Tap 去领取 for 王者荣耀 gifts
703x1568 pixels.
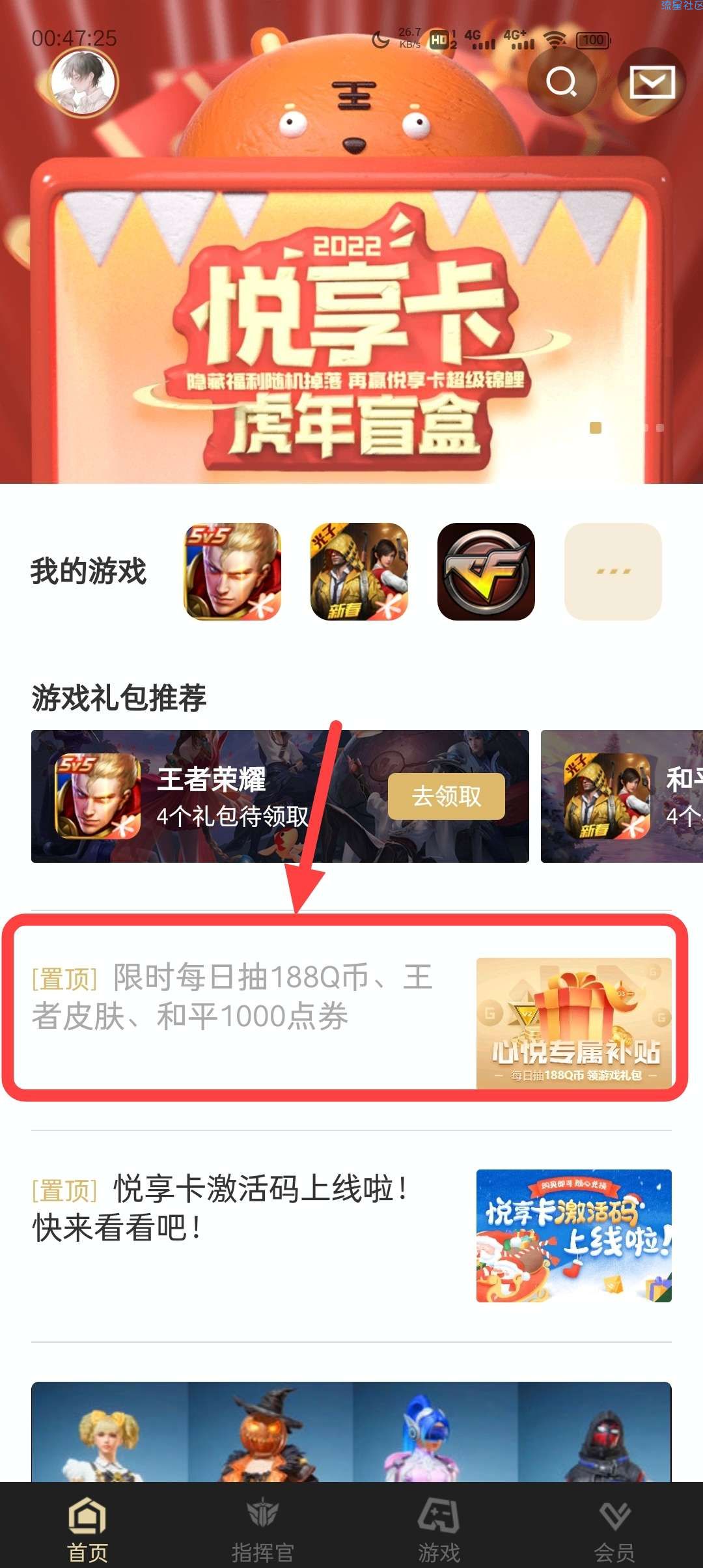pos(447,796)
